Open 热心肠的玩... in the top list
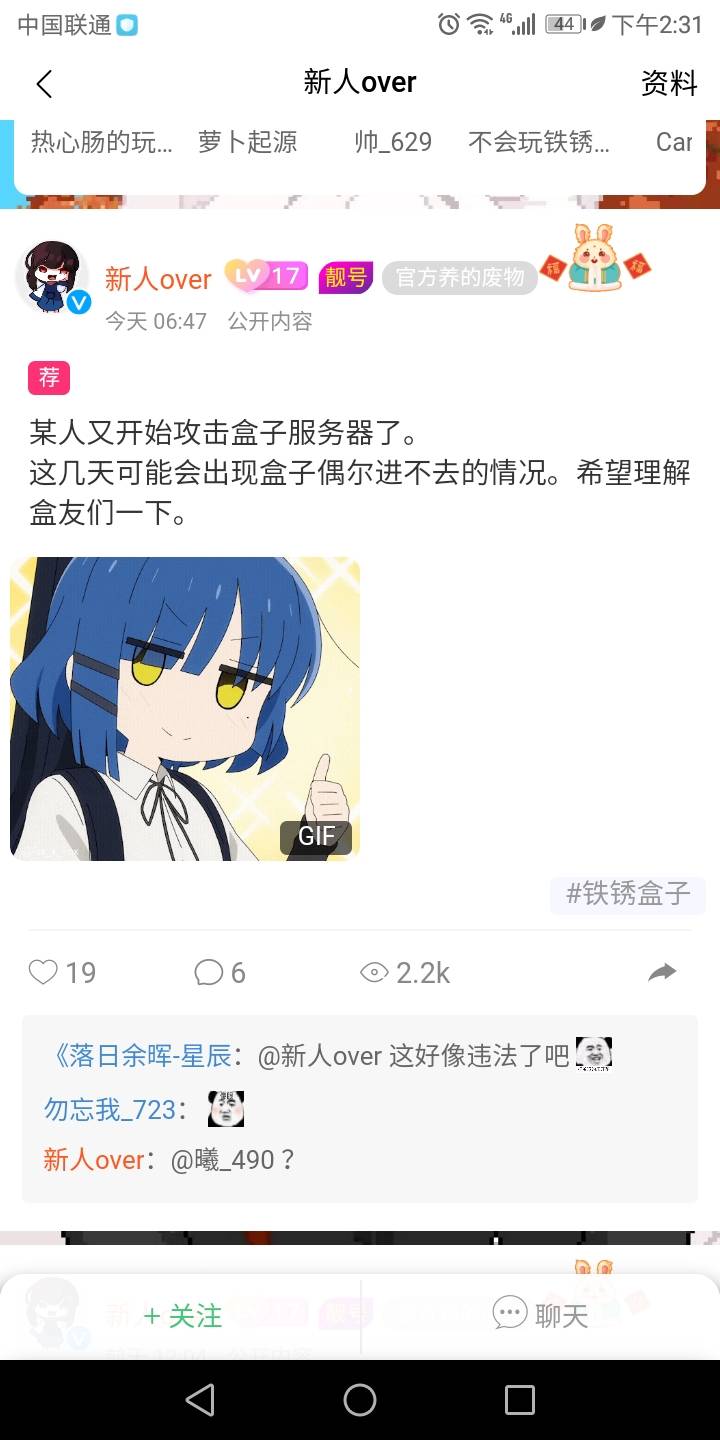Image resolution: width=720 pixels, height=1440 pixels. pyautogui.click(x=101, y=142)
